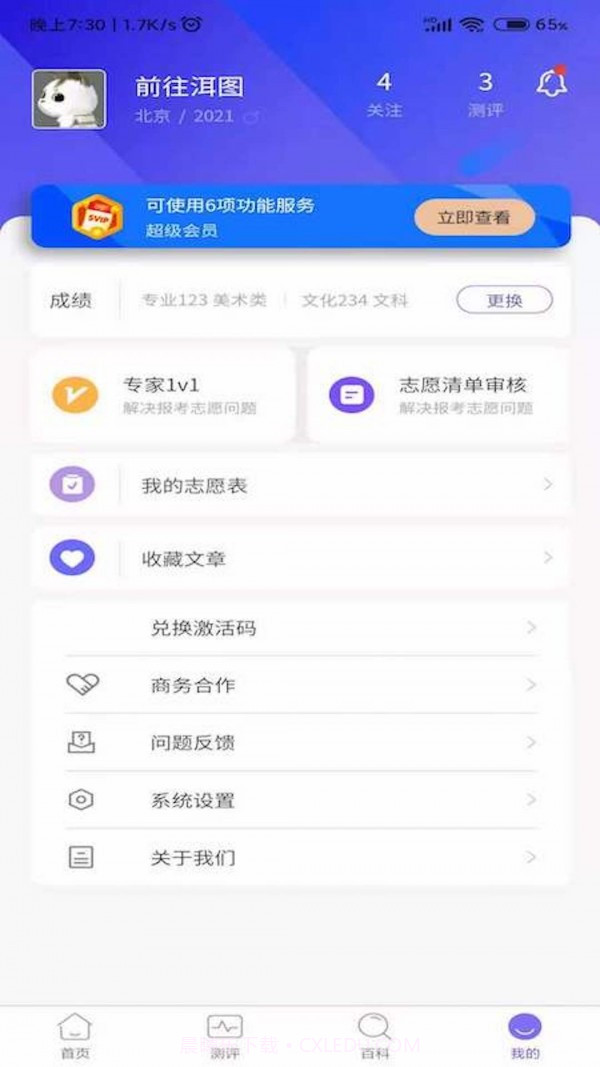
Task: Switch to the 首页 tab
Action: pos(75,1036)
